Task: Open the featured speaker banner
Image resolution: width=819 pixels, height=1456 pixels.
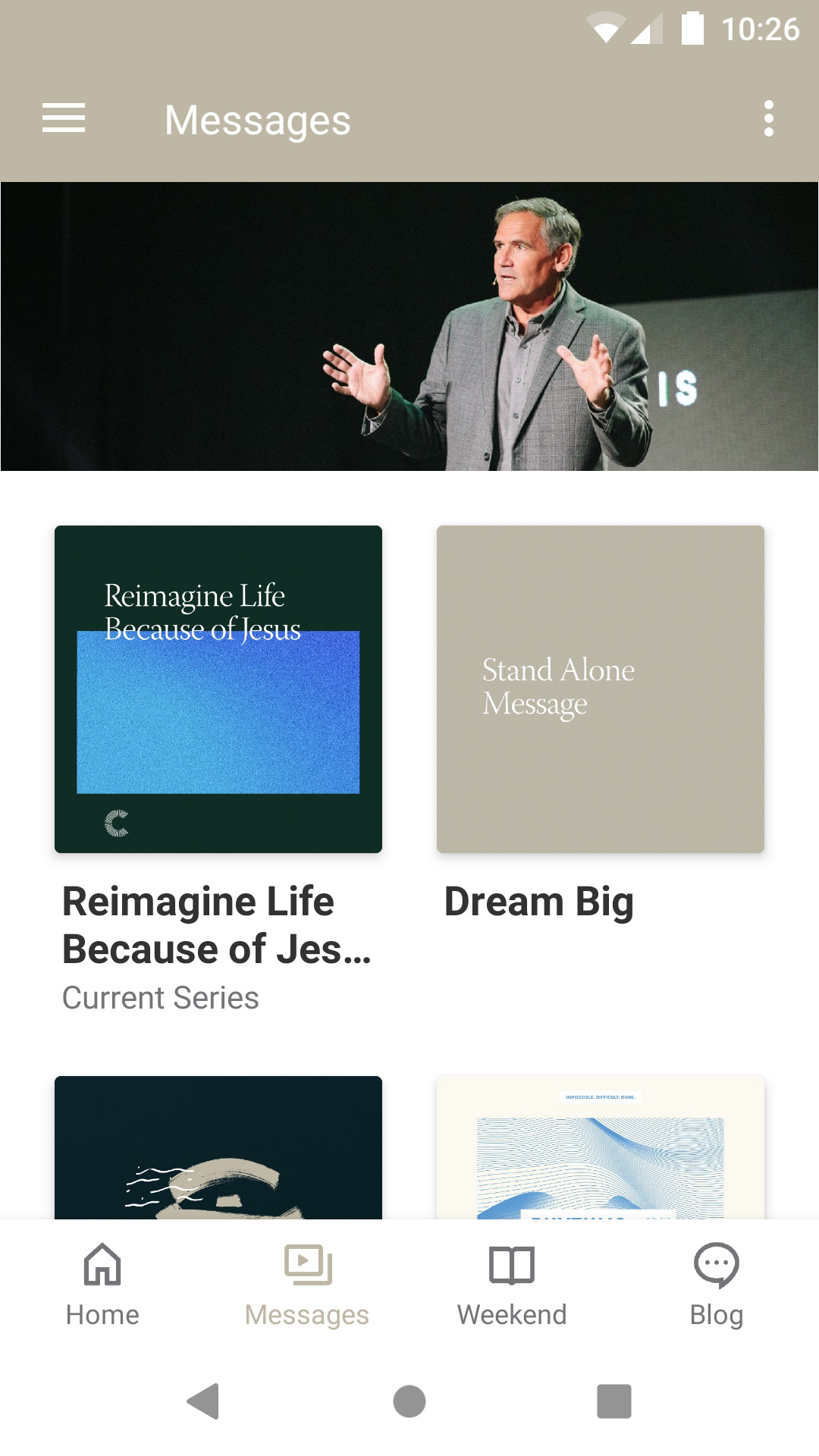Action: 409,326
